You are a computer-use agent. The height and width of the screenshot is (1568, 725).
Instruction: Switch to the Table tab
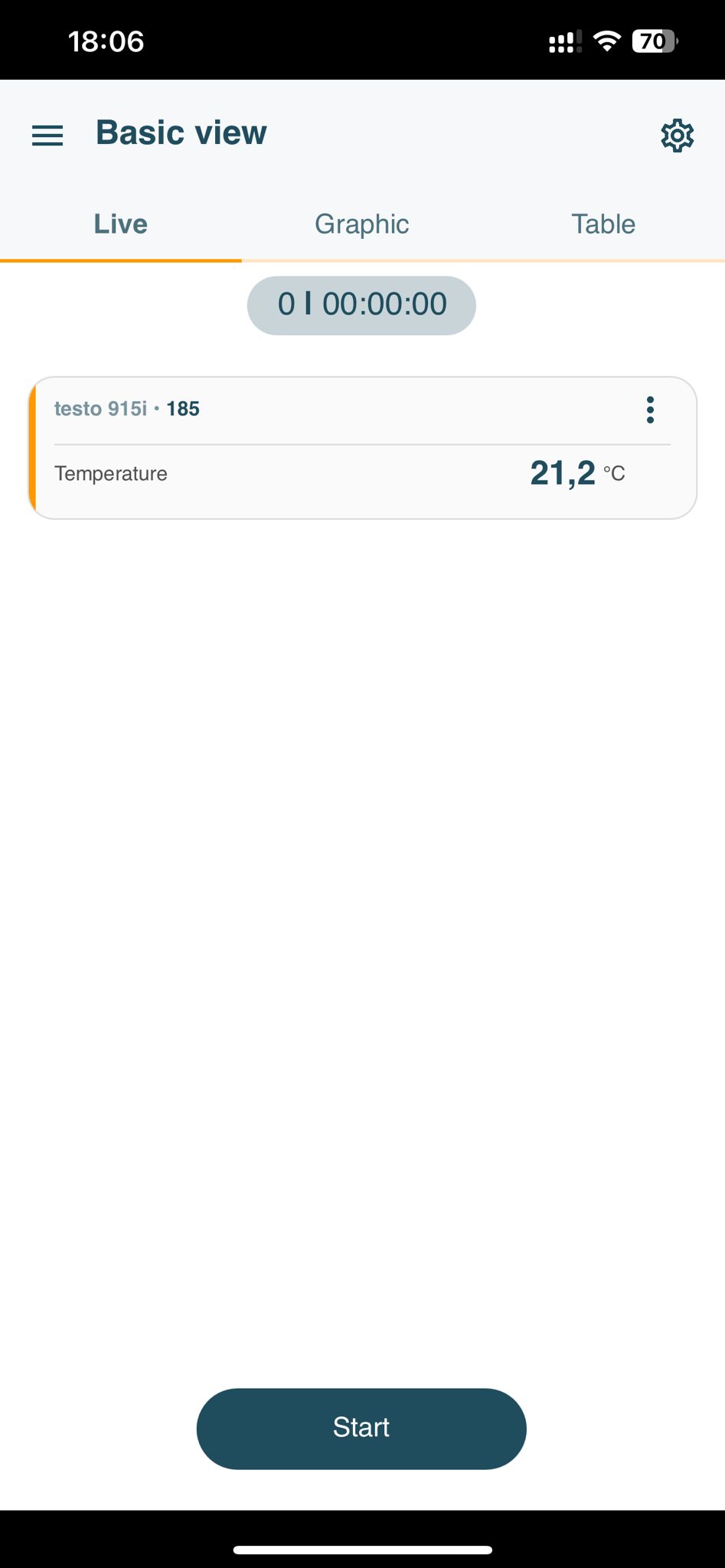point(603,224)
